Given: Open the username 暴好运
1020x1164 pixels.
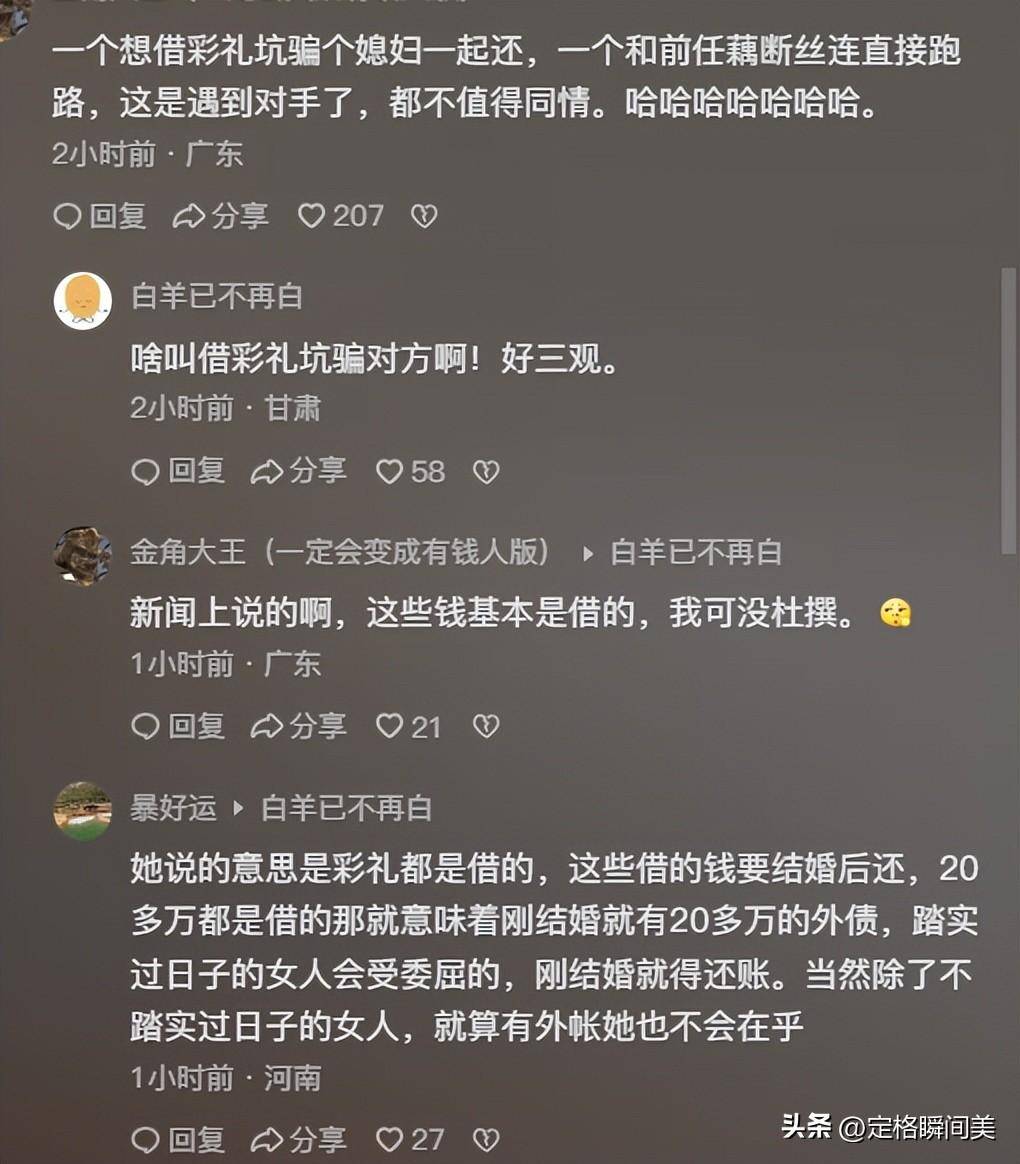Looking at the screenshot, I should point(173,808).
